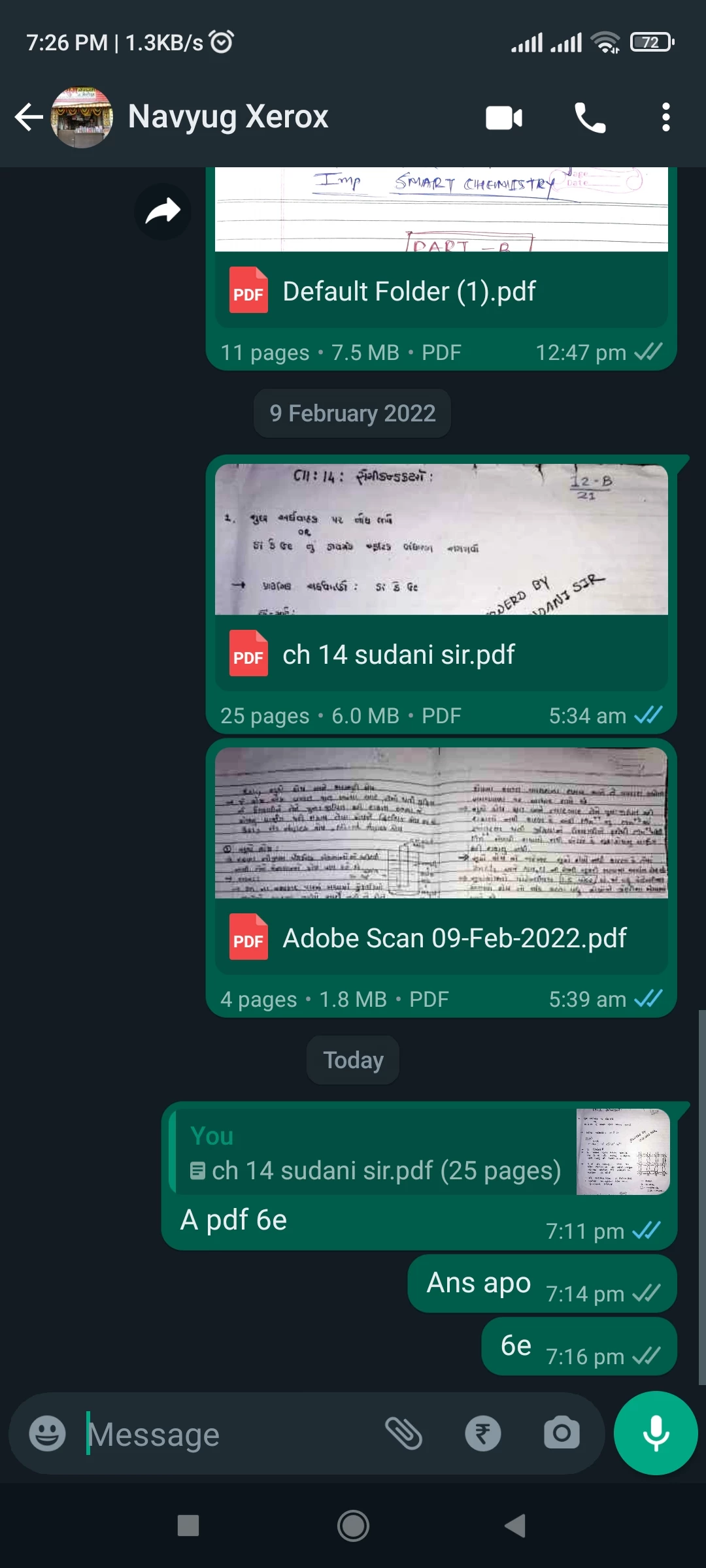Open Adobe Scan 09-Feb-2022.pdf document
The width and height of the screenshot is (706, 1568).
(x=441, y=938)
